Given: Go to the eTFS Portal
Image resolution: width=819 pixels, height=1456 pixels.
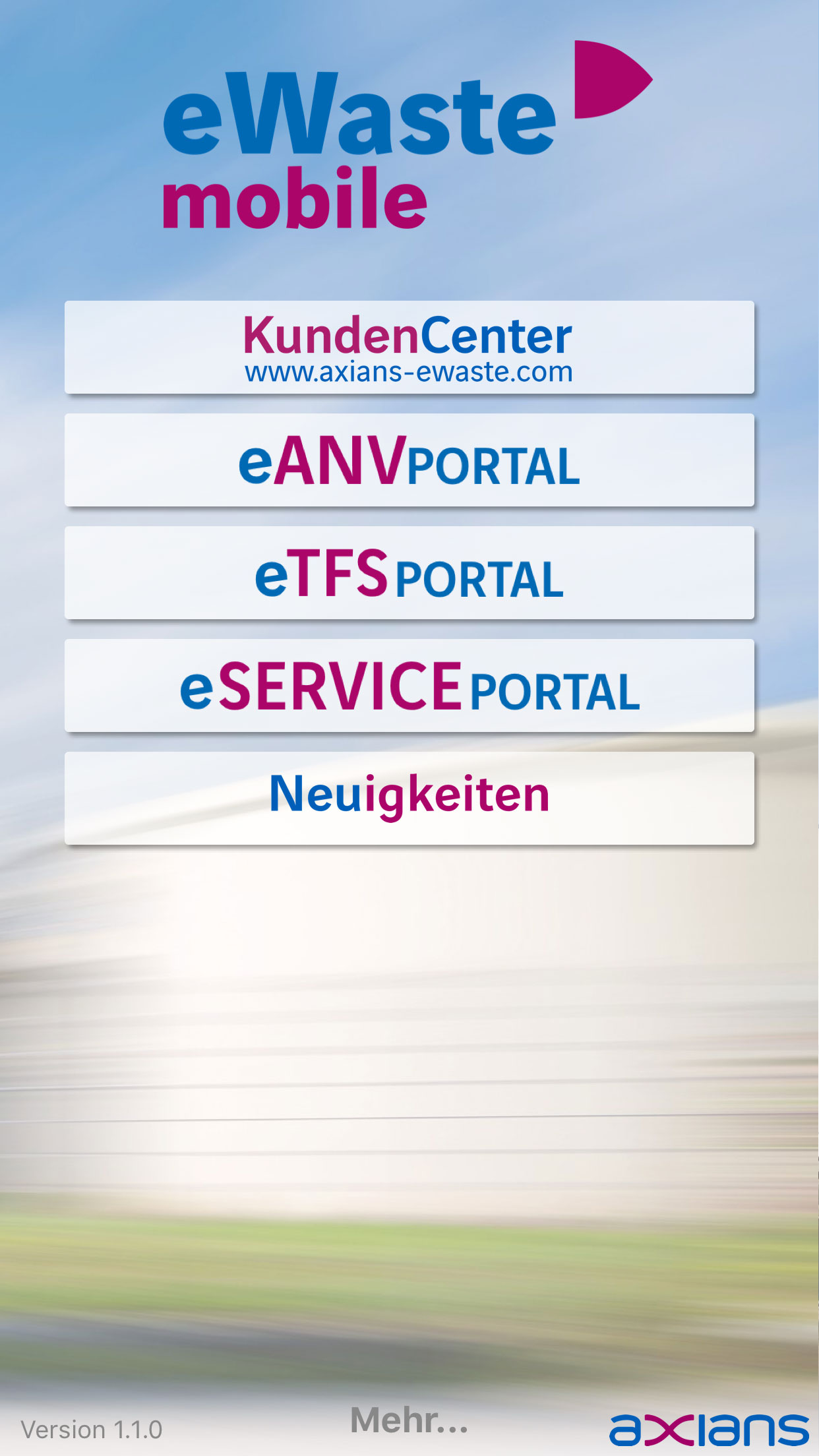Looking at the screenshot, I should tap(409, 573).
